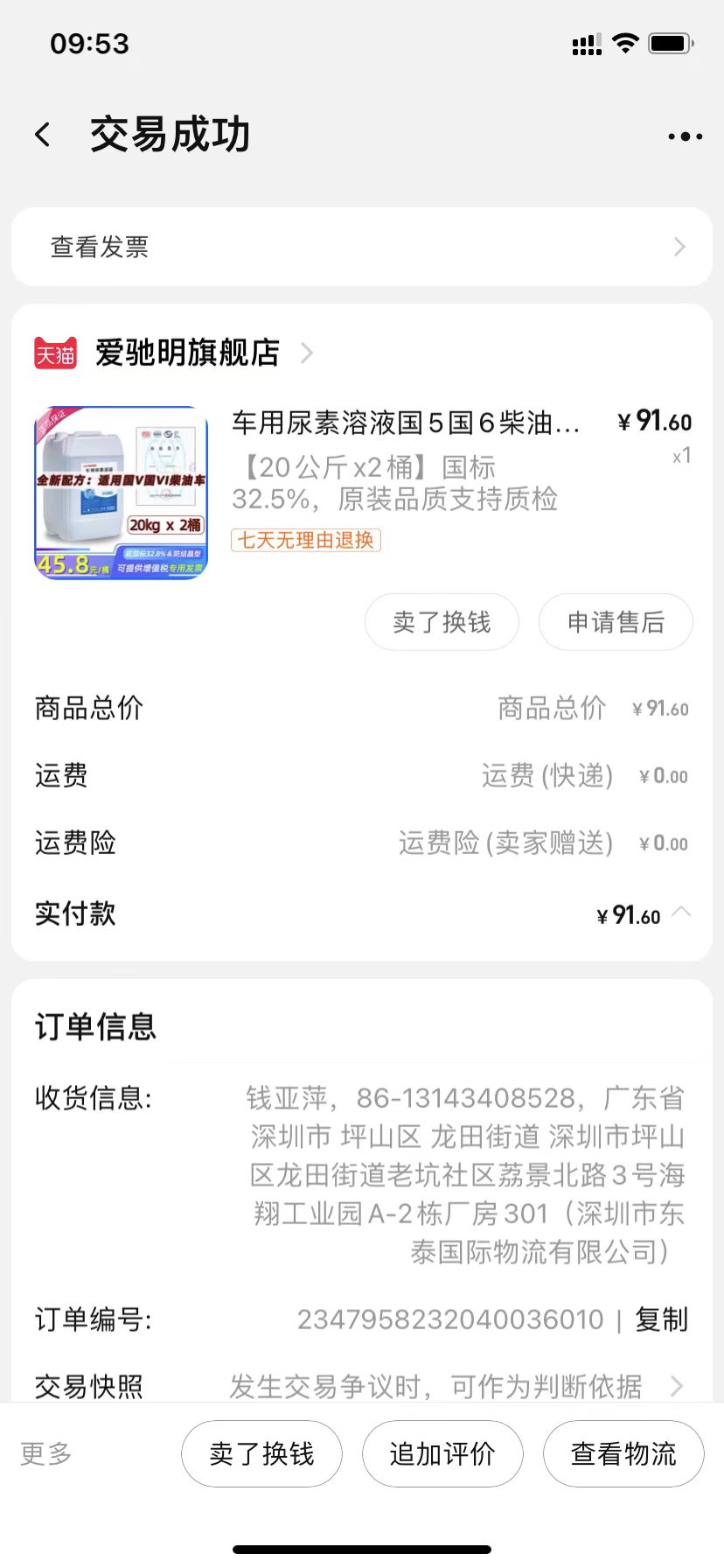Go back using the top-left arrow
Screen dimensions: 724x1568
pos(43,135)
